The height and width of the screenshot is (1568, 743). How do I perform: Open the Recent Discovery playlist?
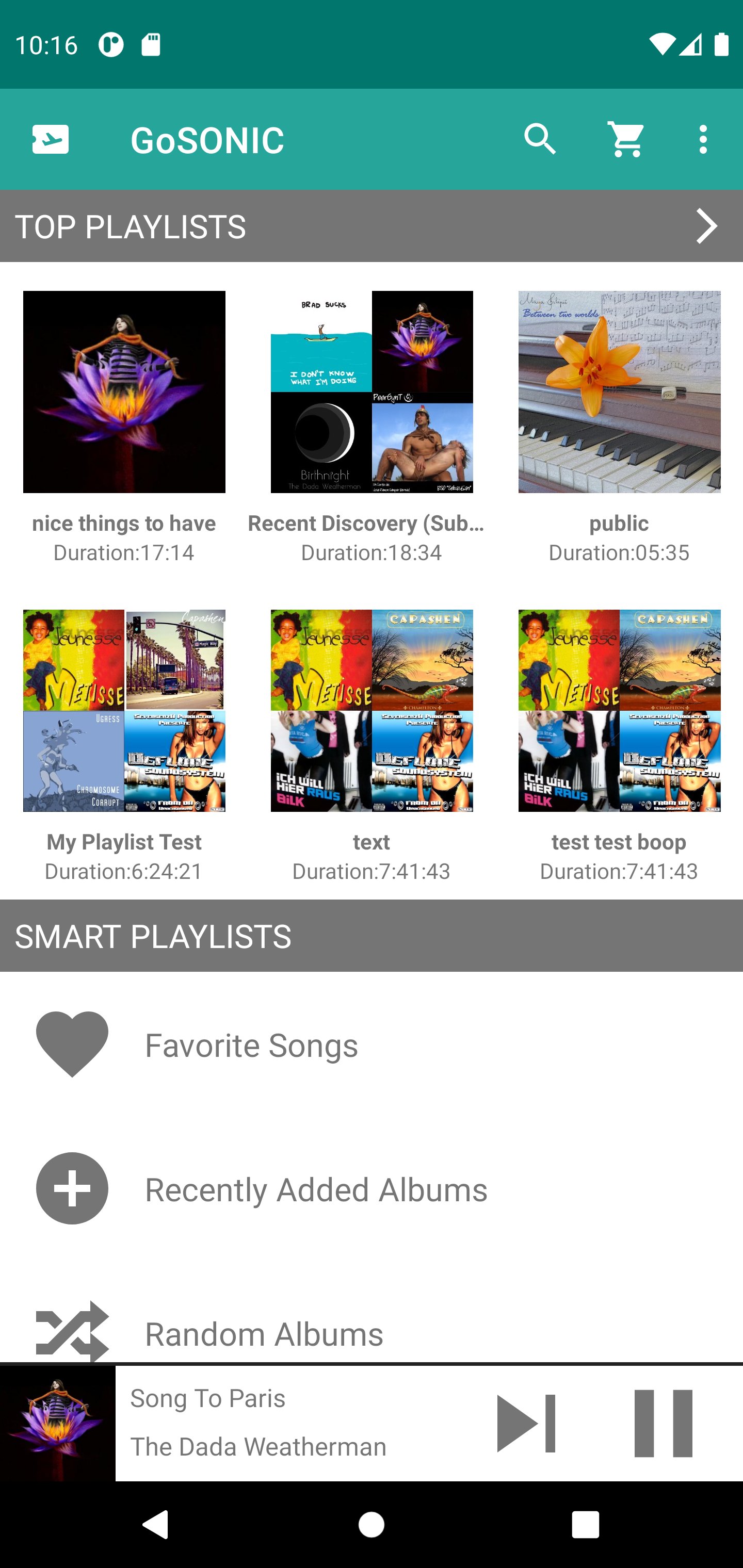pos(372,392)
